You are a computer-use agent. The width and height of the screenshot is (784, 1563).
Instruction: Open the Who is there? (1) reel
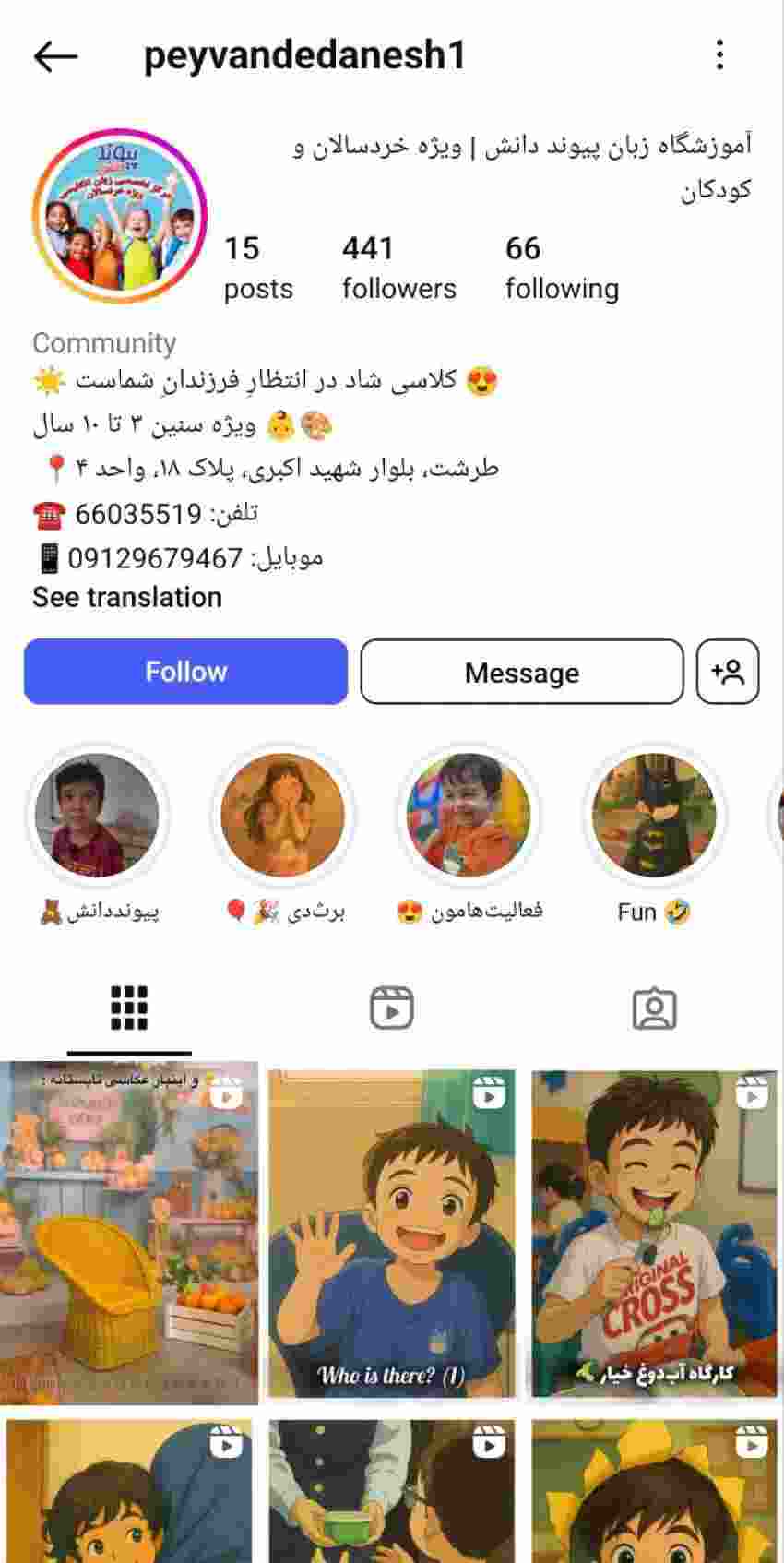392,1233
